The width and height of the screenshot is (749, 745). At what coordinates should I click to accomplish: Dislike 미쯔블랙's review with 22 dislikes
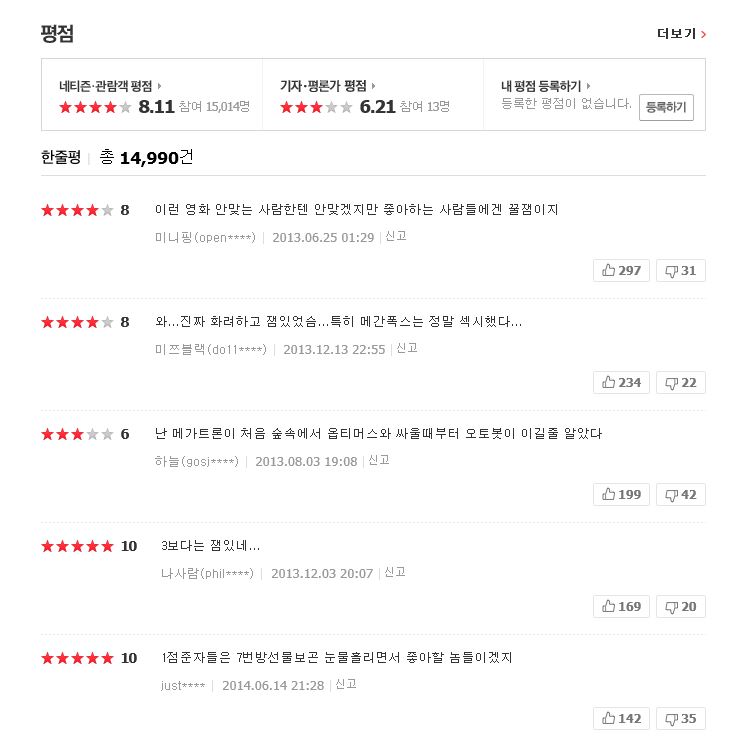coord(681,382)
